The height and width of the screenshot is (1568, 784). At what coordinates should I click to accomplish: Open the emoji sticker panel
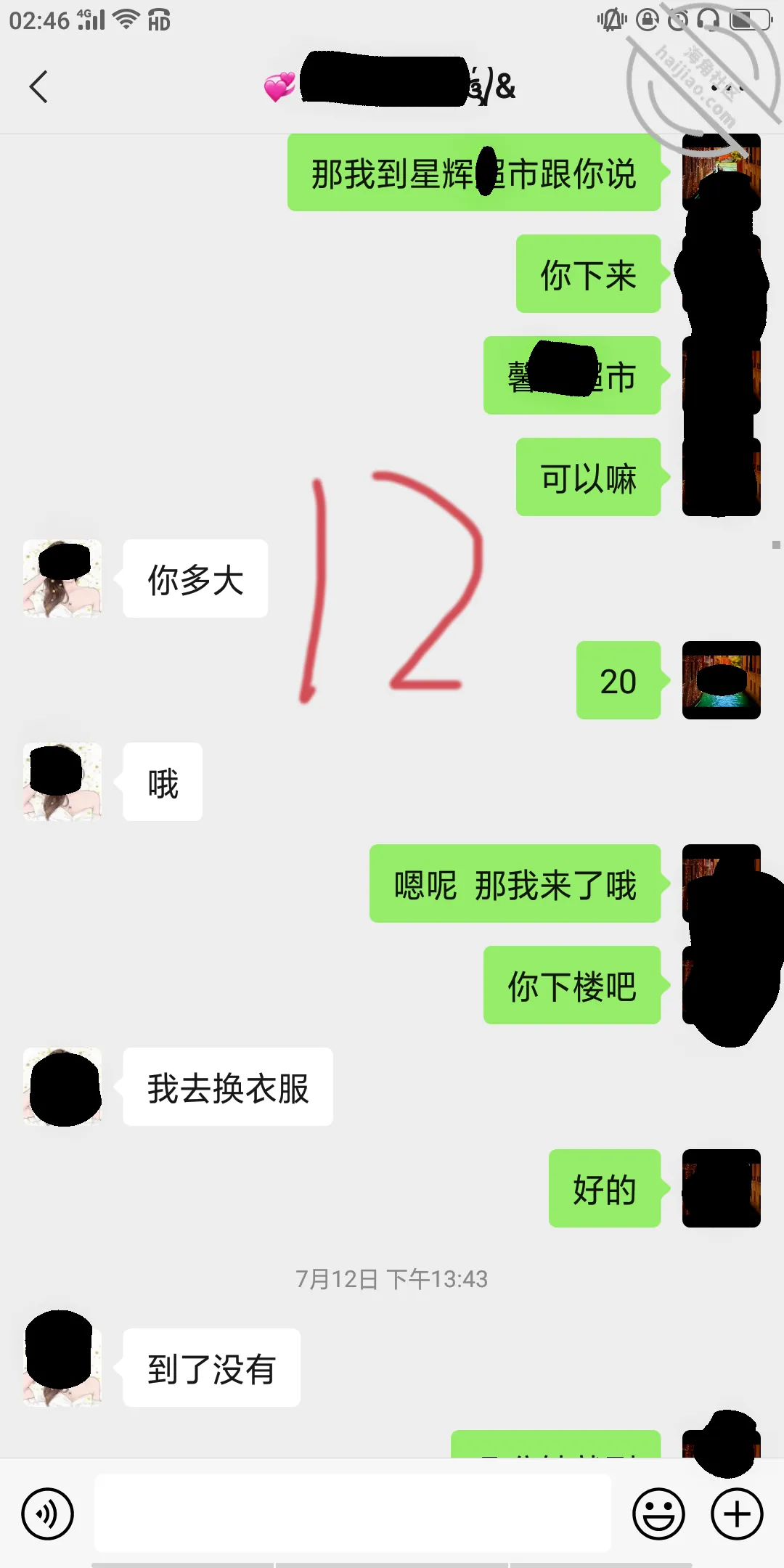tap(658, 1514)
